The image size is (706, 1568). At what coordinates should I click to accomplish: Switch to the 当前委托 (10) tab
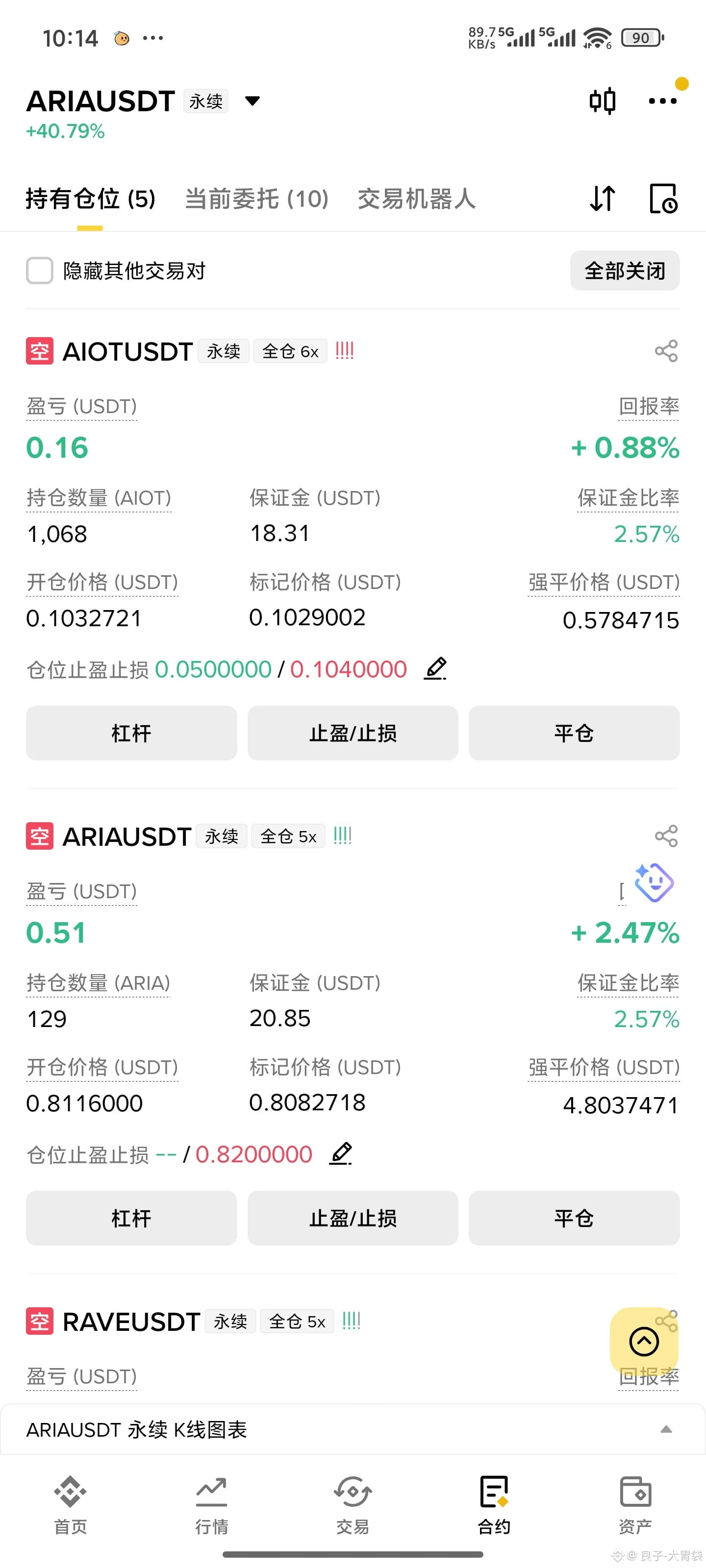(256, 199)
